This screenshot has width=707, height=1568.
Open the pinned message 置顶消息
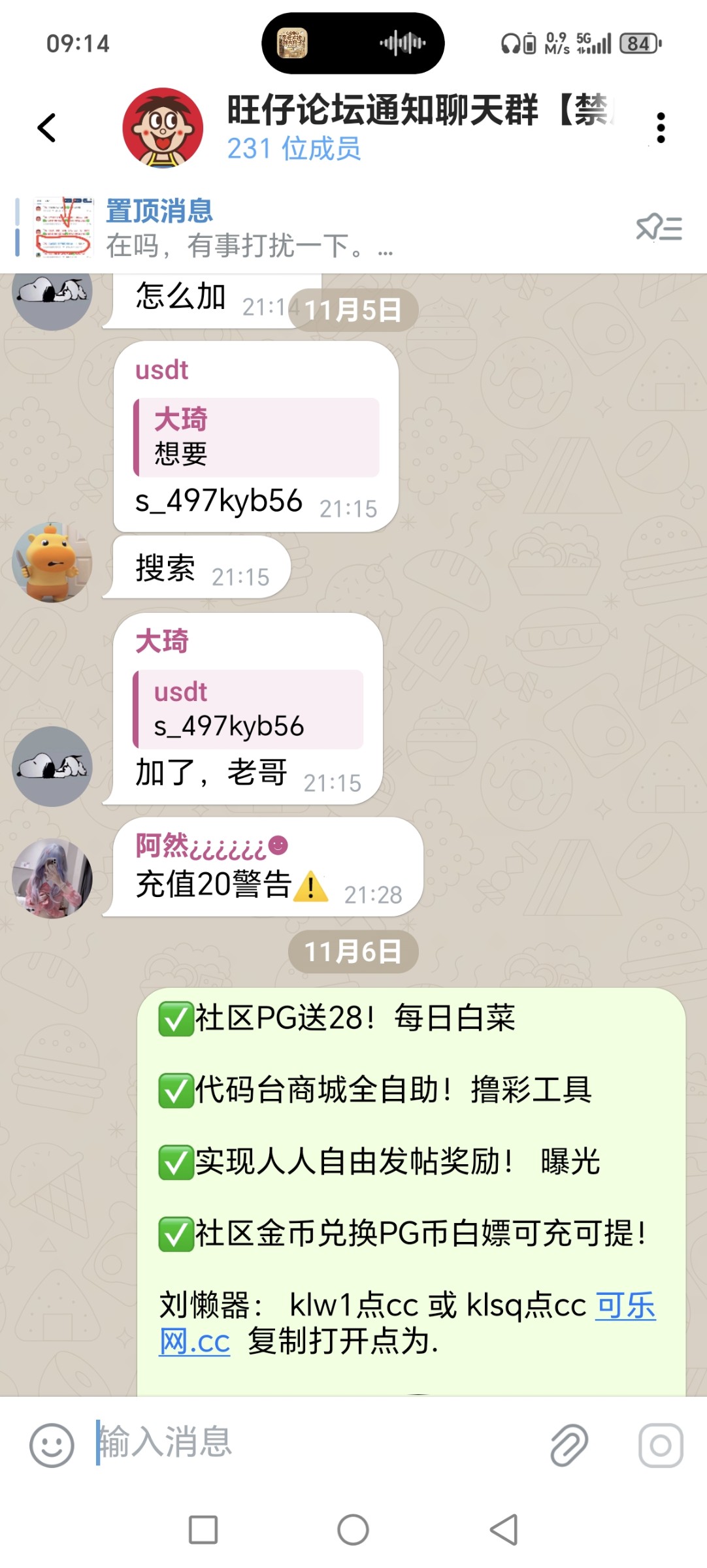pyautogui.click(x=248, y=229)
